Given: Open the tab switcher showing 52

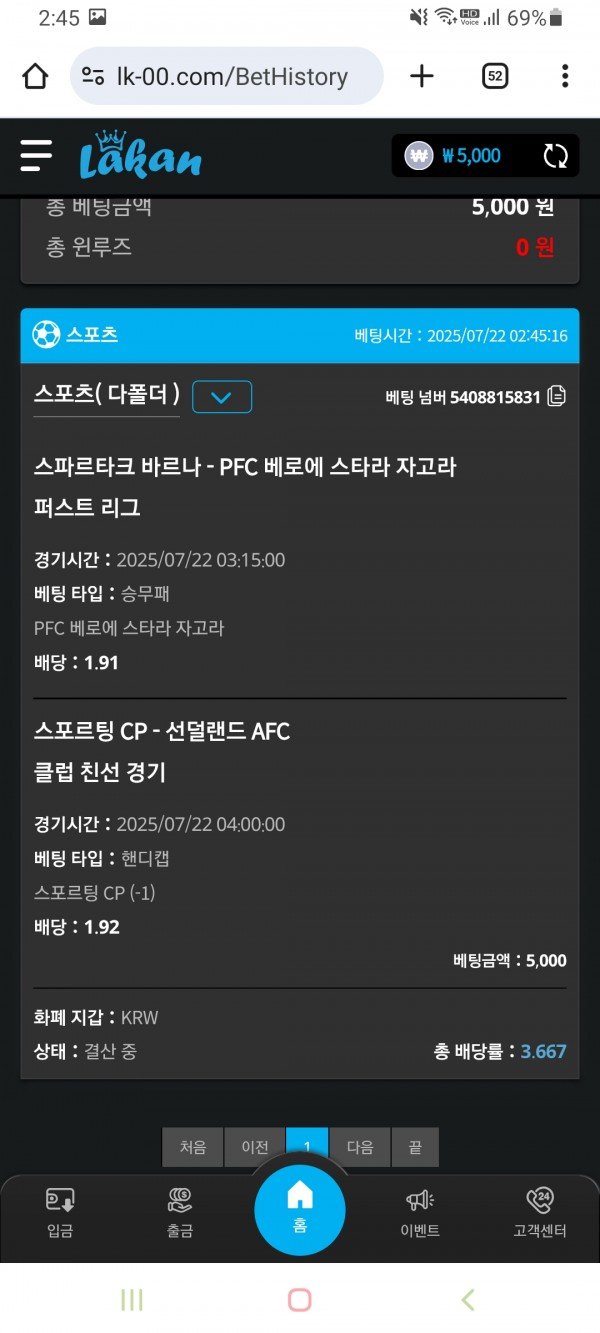Looking at the screenshot, I should pyautogui.click(x=495, y=76).
